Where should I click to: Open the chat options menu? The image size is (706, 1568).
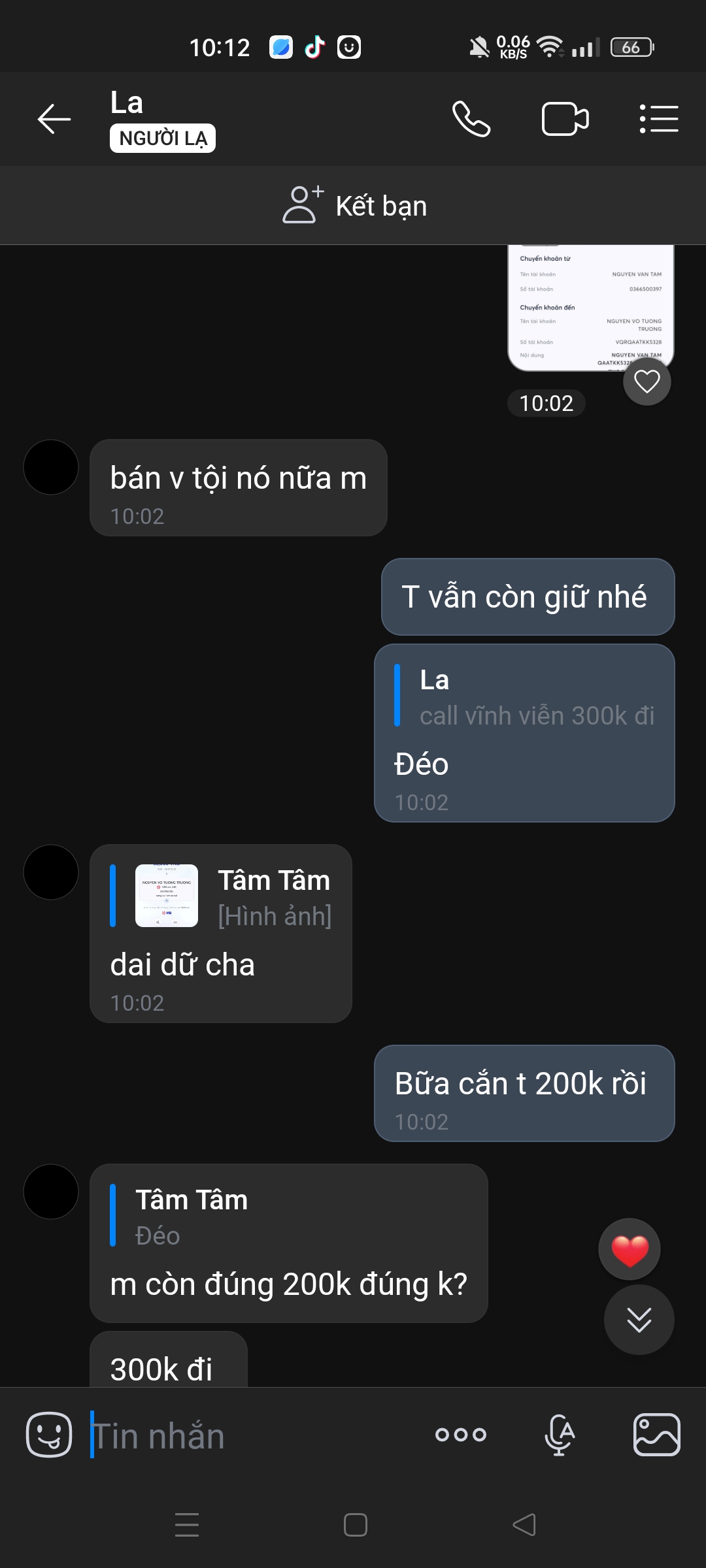click(658, 119)
